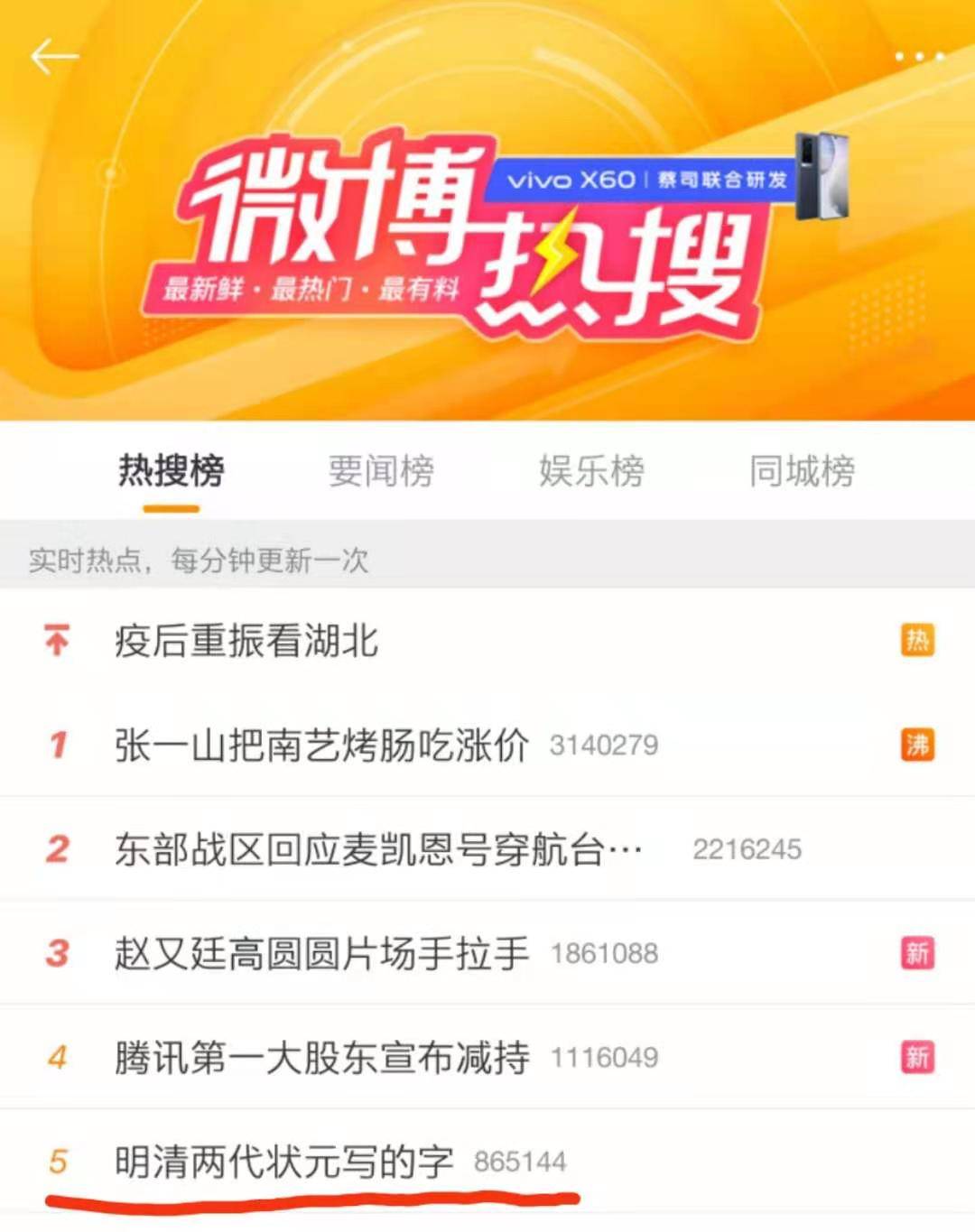Screen dimensions: 975x1232
Task: Tap the vivo X60 微博热搜 banner
Action: [x=487, y=235]
